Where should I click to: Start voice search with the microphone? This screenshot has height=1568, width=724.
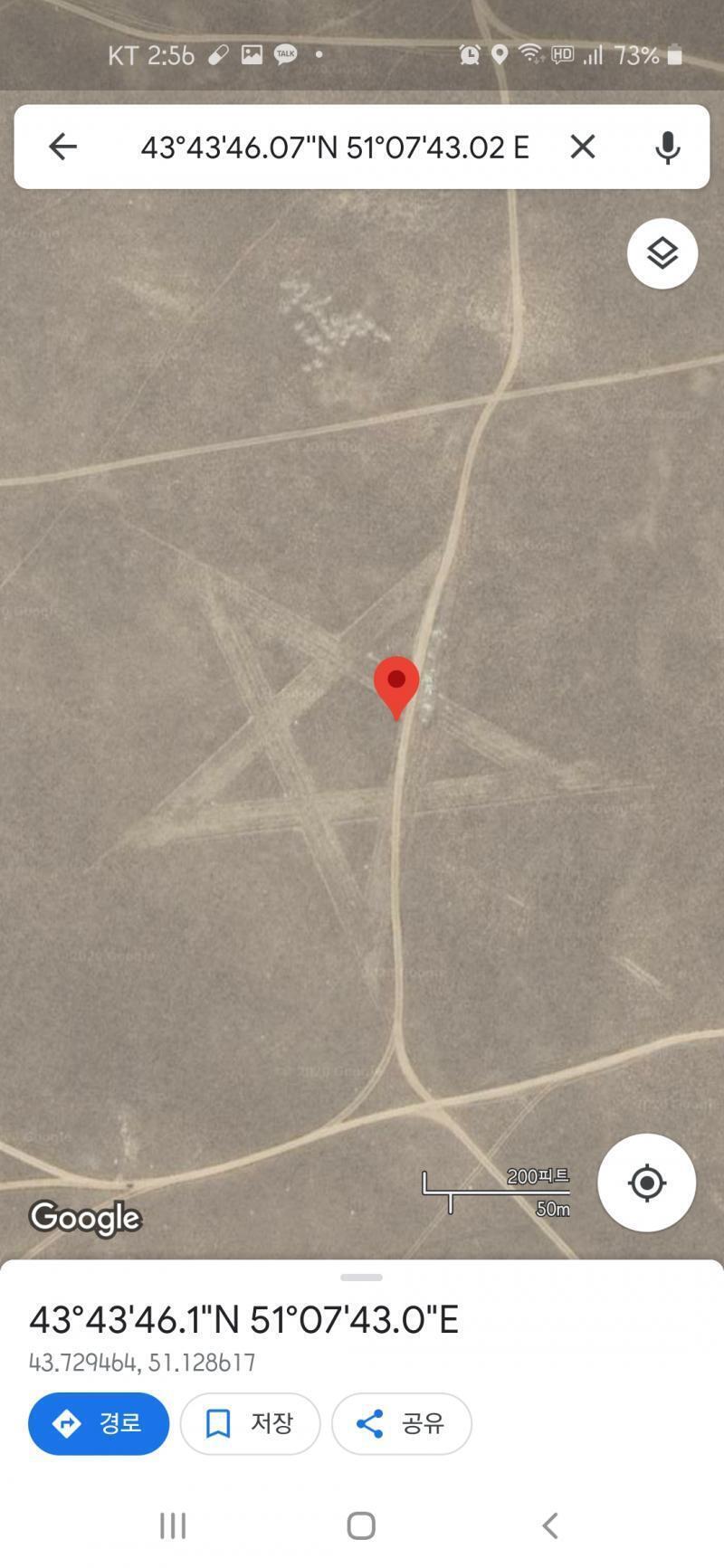click(x=668, y=147)
